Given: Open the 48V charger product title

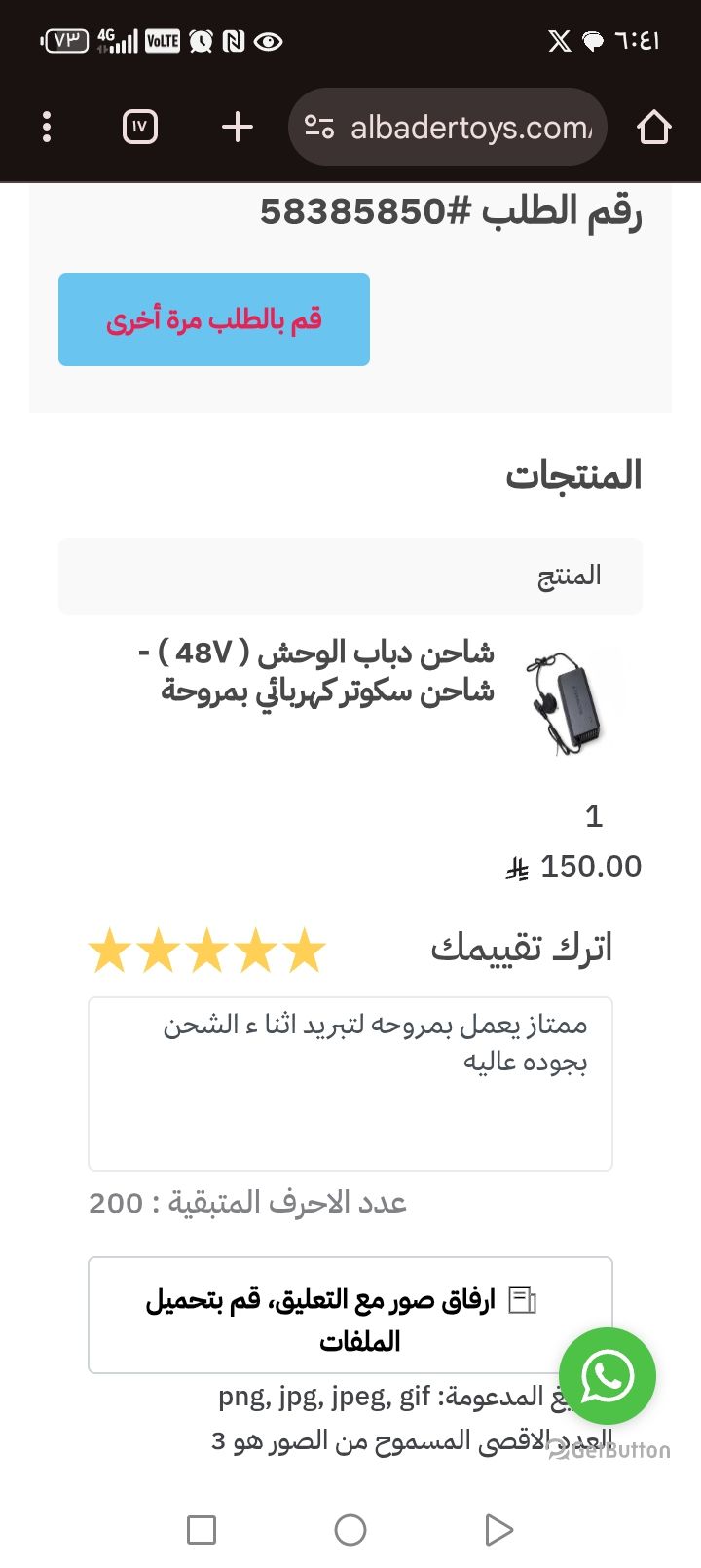Looking at the screenshot, I should [x=316, y=671].
